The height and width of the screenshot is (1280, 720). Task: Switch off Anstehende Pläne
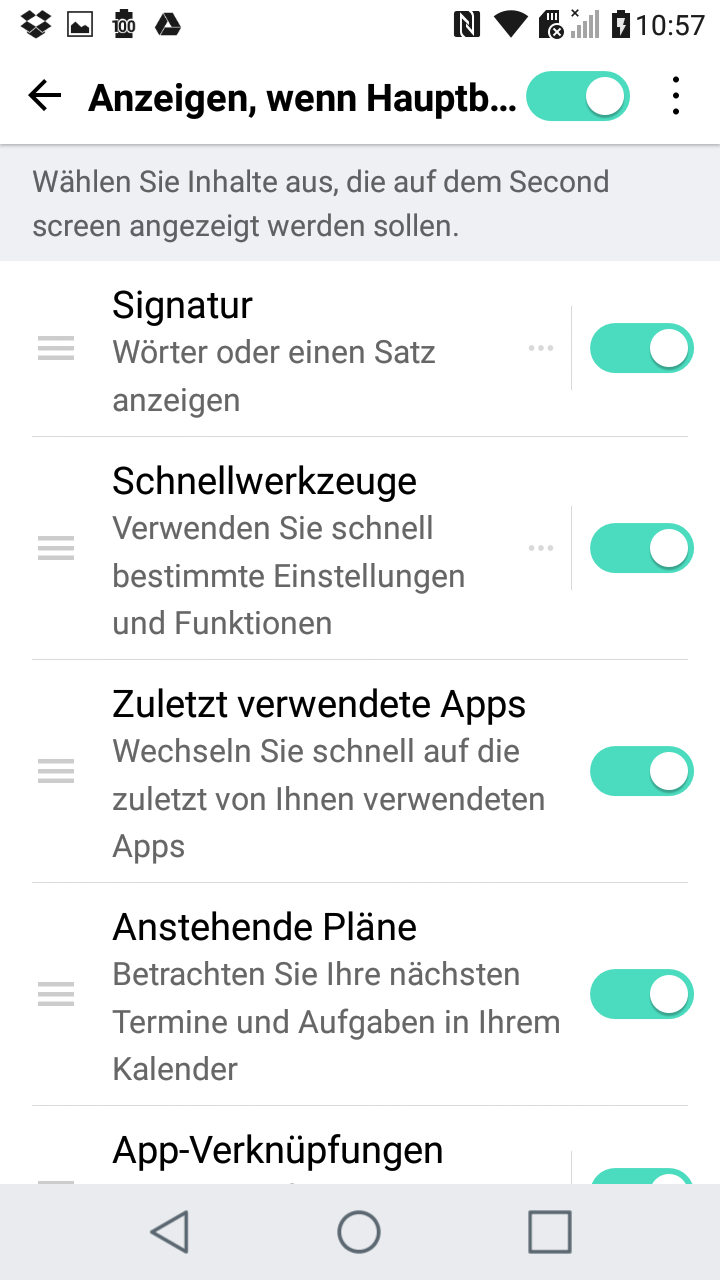pos(641,994)
